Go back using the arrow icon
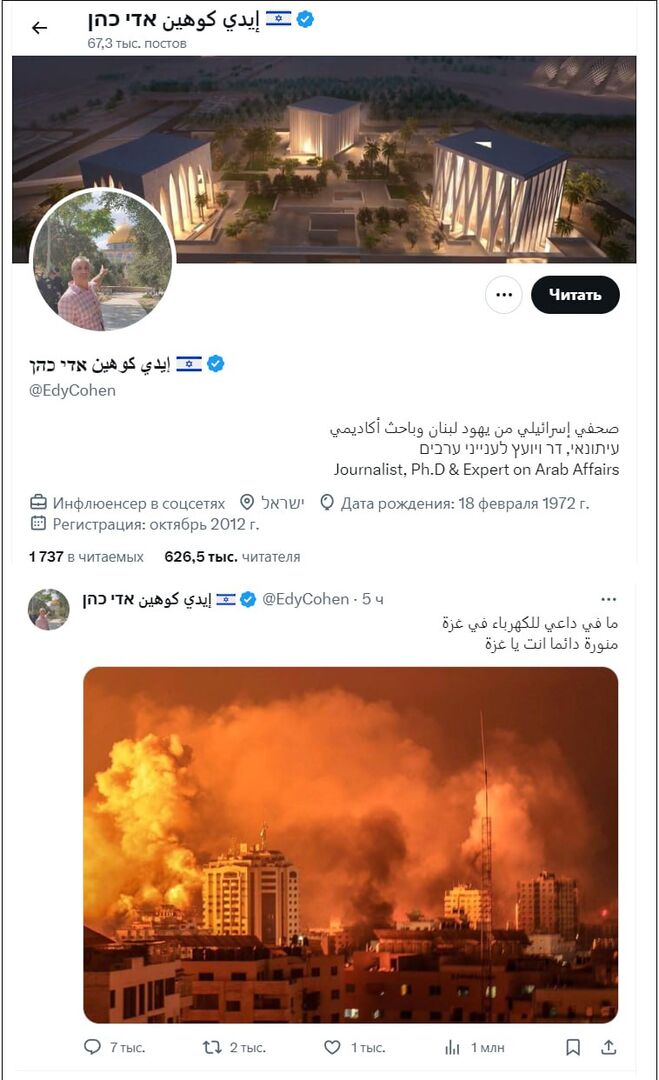Image resolution: width=659 pixels, height=1080 pixels. coord(39,28)
